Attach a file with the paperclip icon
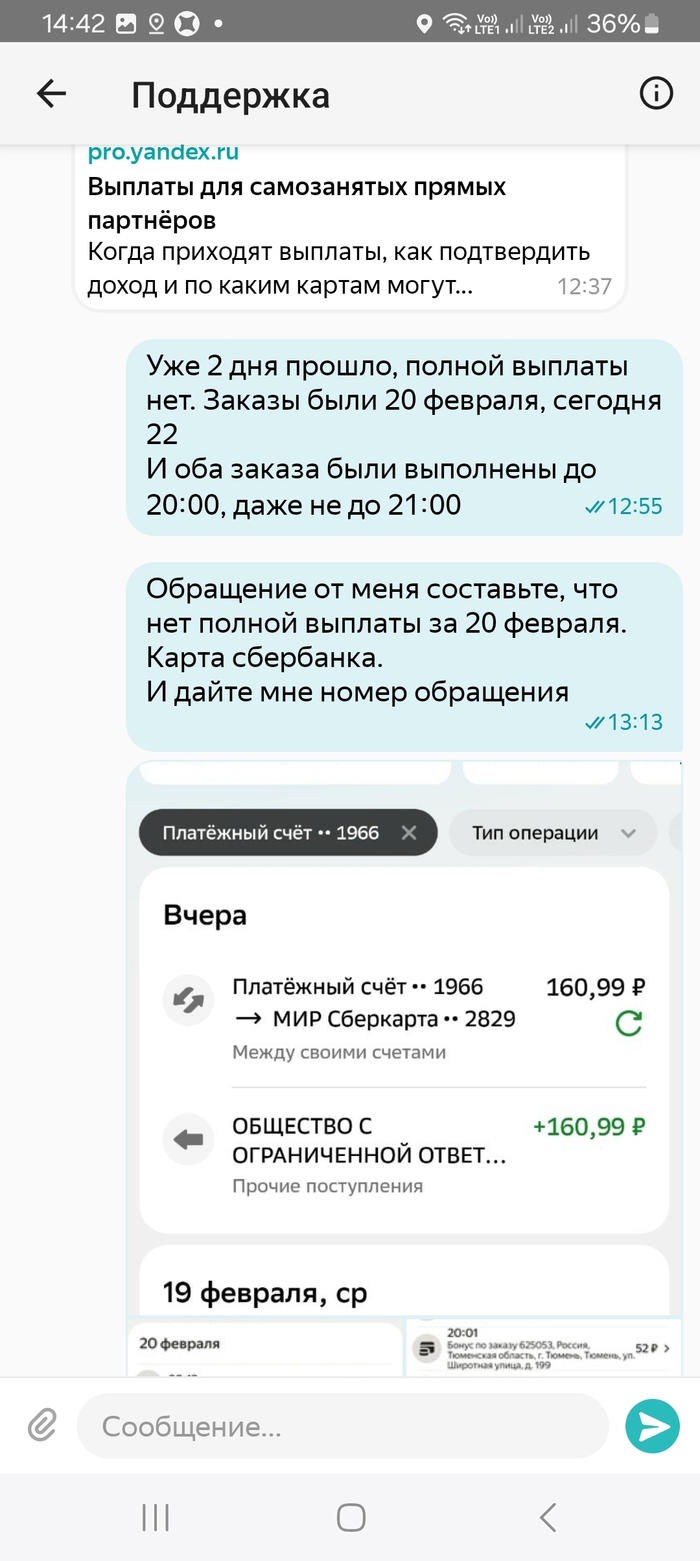Viewport: 700px width, 1561px height. point(42,1425)
